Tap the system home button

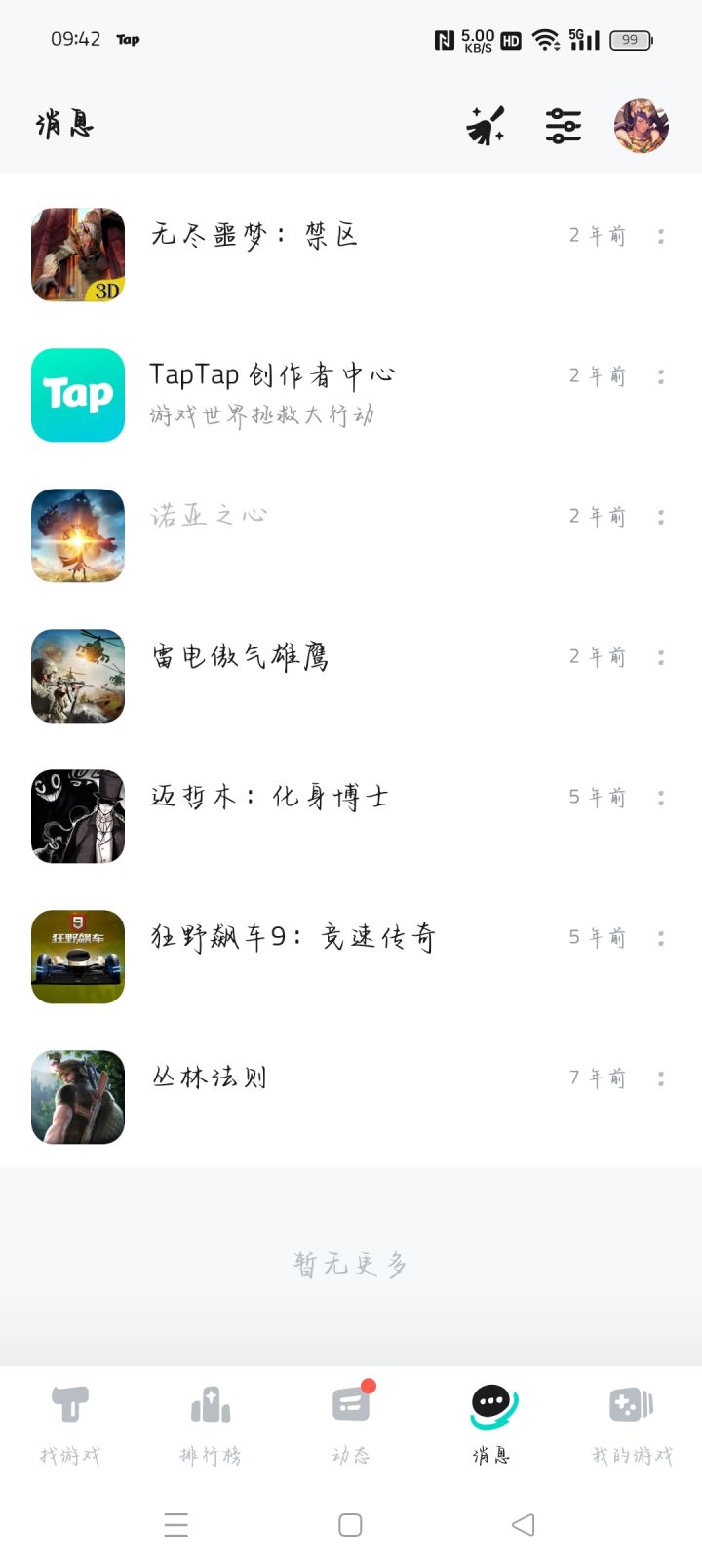(x=350, y=1525)
